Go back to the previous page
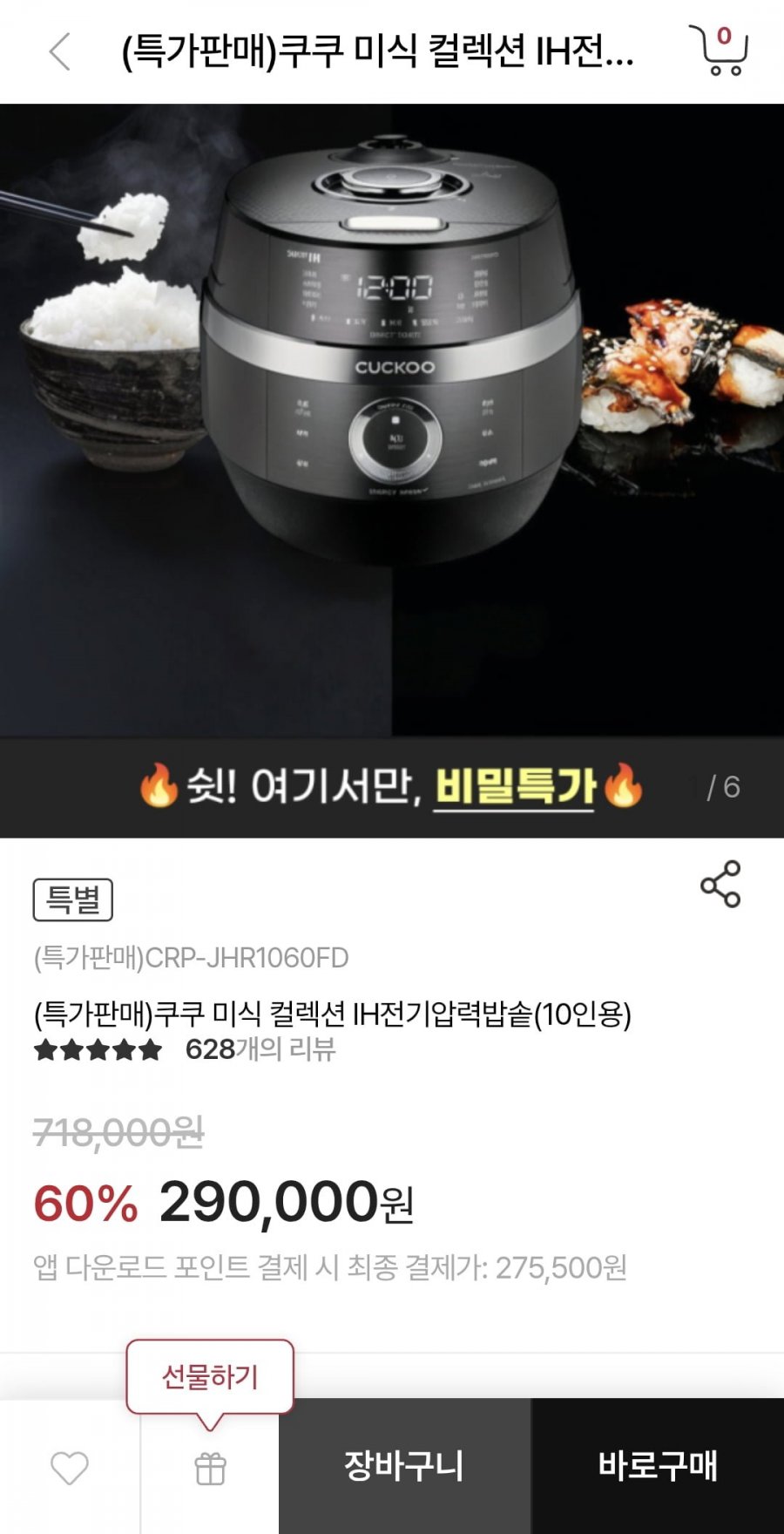Viewport: 784px width, 1534px height. 59,51
